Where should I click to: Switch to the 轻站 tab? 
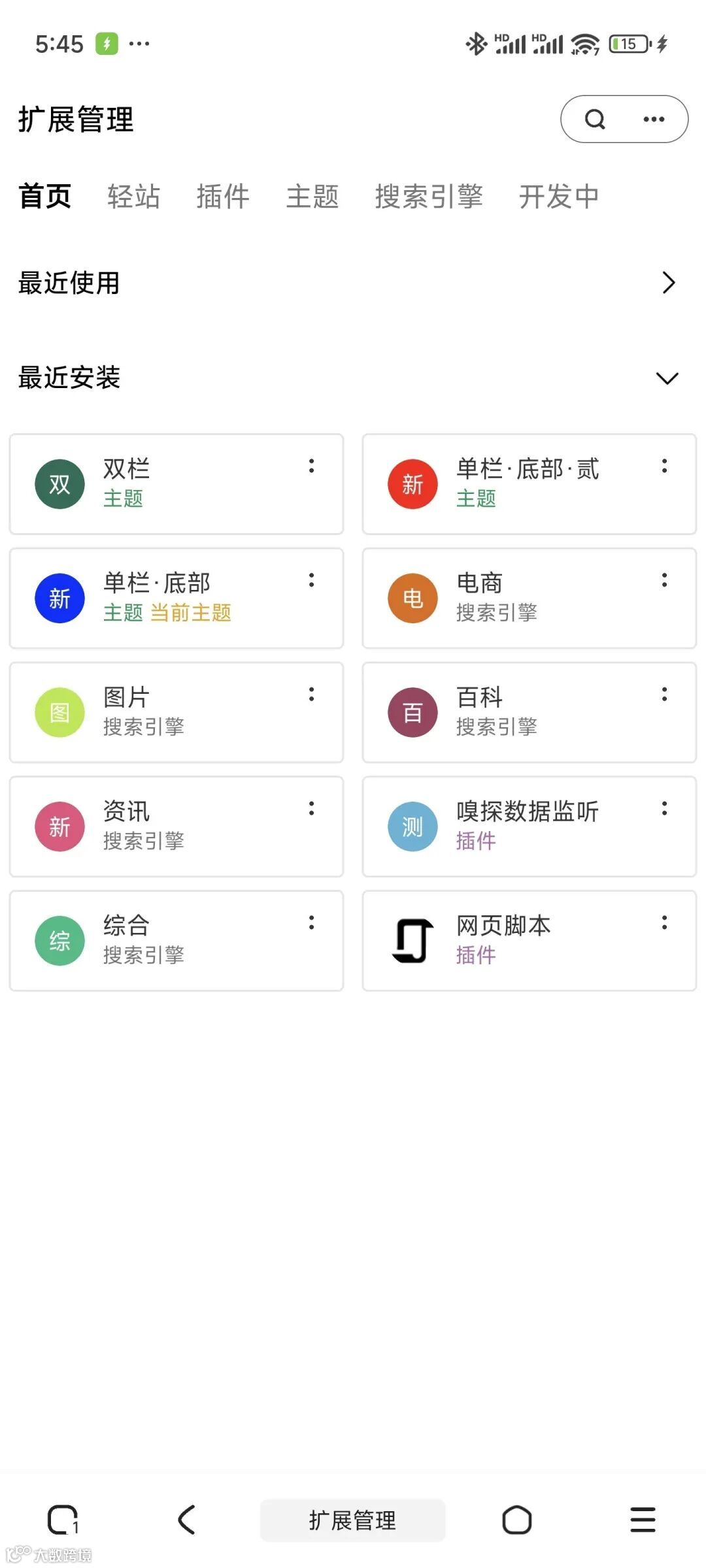click(x=134, y=196)
